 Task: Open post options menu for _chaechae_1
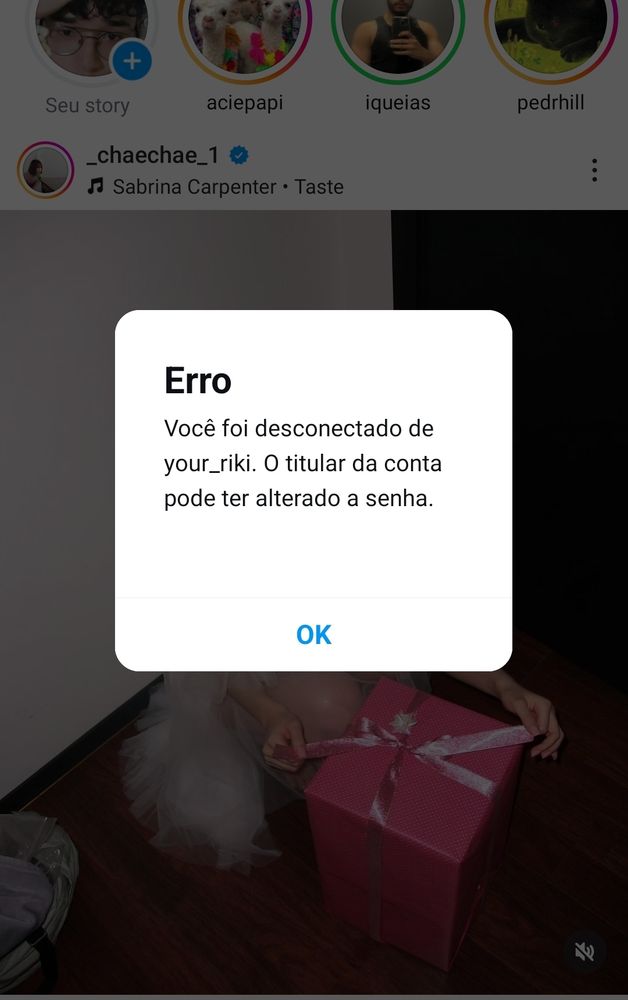pyautogui.click(x=594, y=170)
